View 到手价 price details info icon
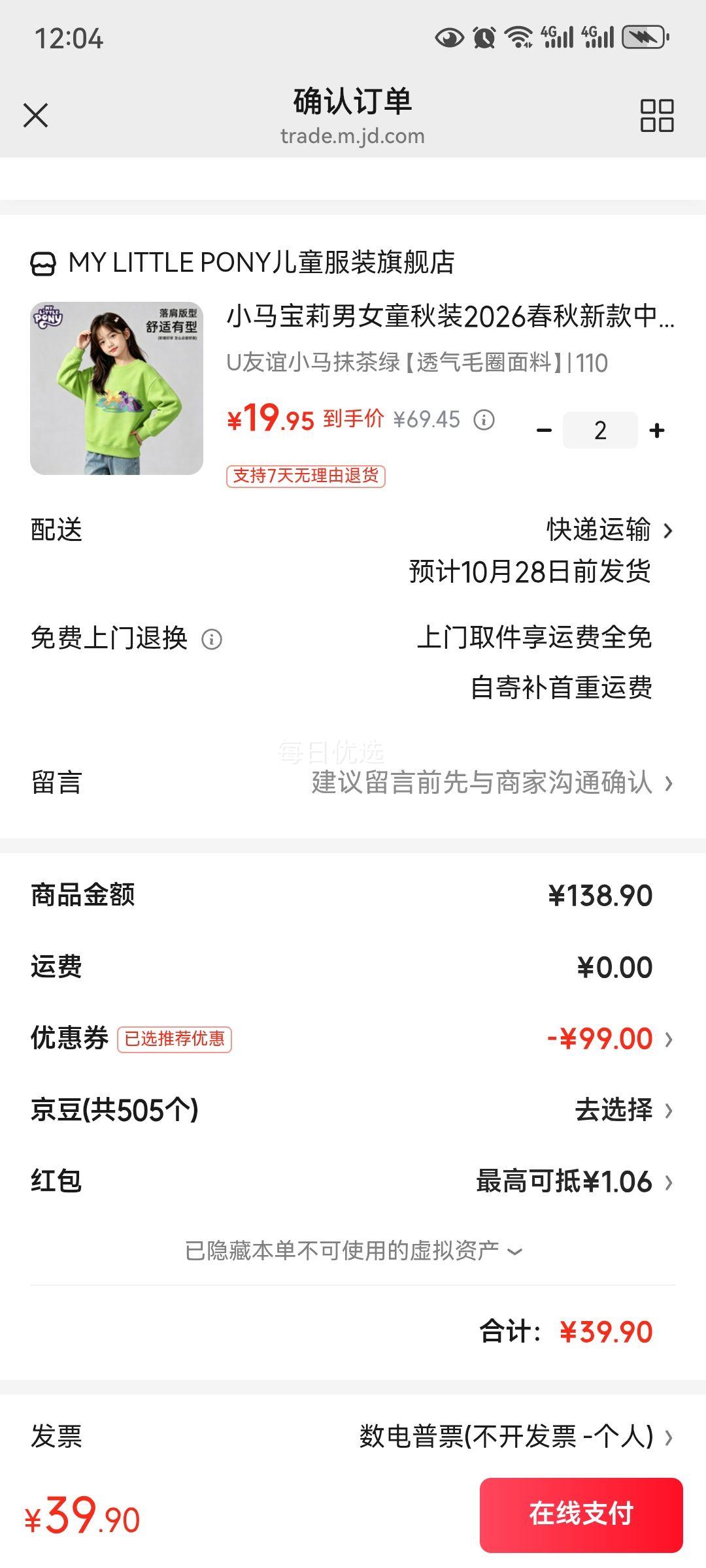Screen dimensions: 706x1568 pyautogui.click(x=484, y=419)
